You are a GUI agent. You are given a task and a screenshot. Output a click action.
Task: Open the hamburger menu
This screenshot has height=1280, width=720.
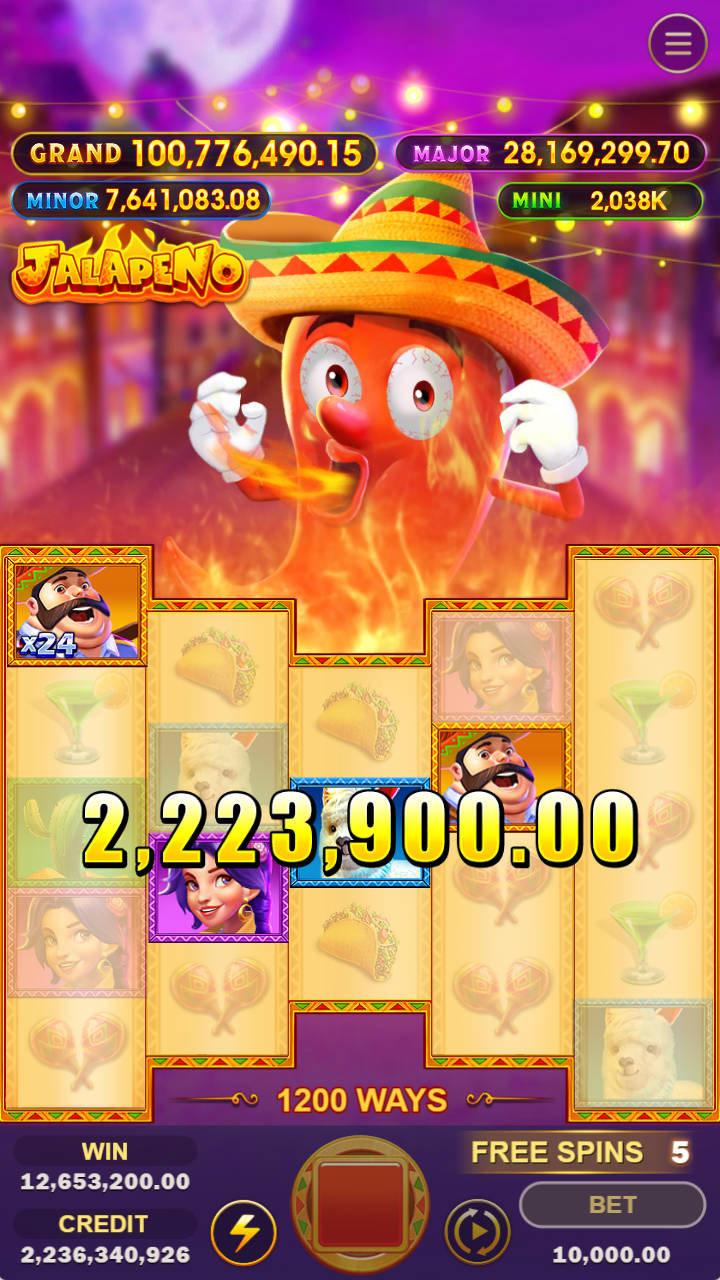pos(678,44)
